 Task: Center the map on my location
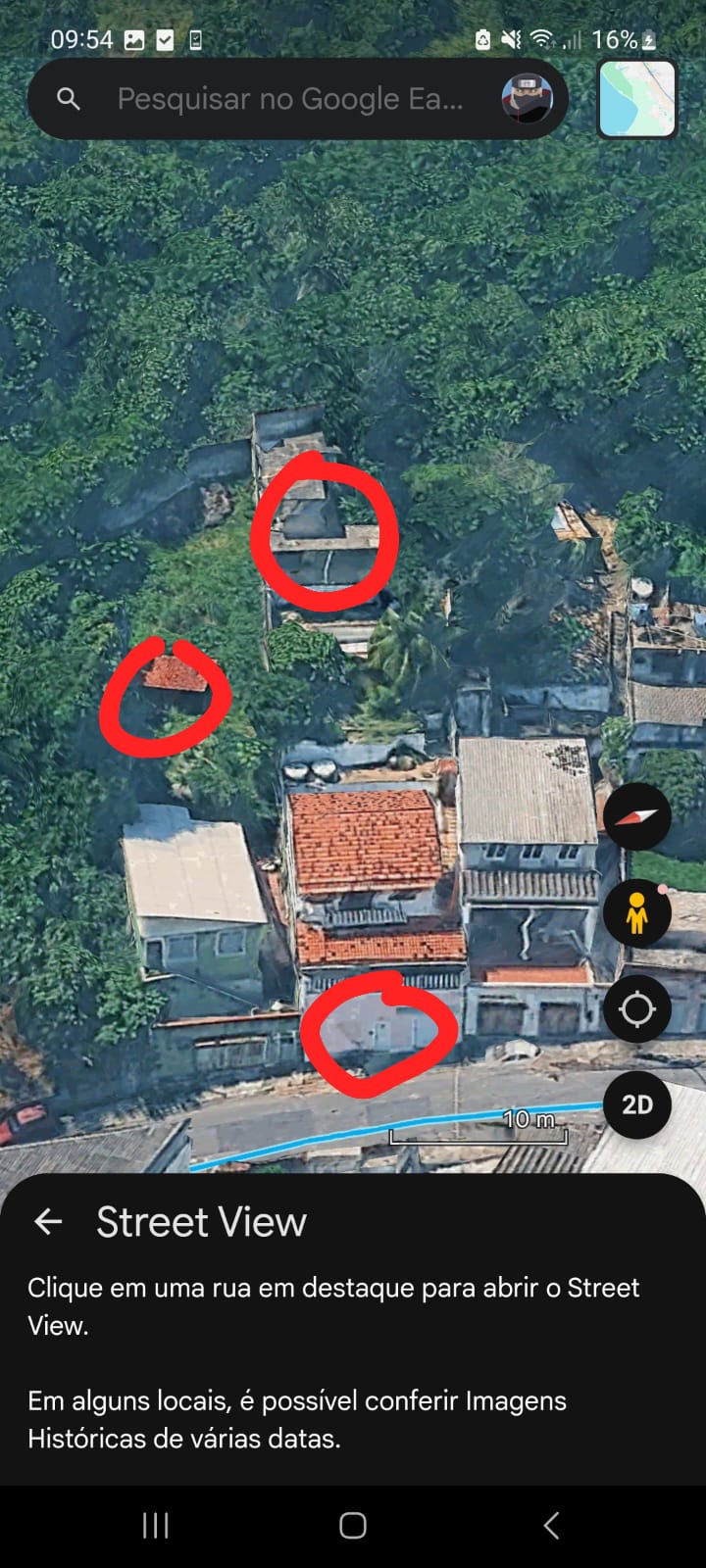coord(636,1008)
